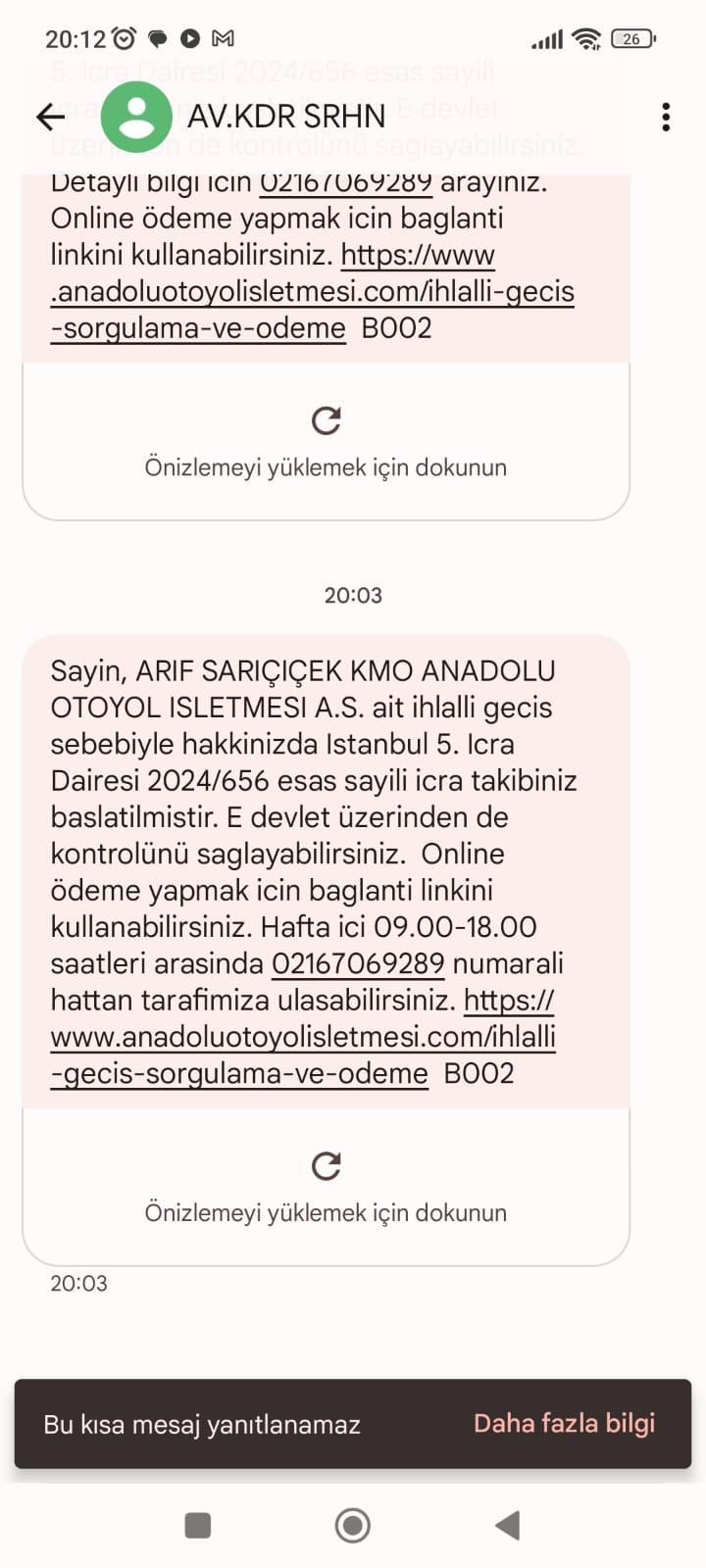Tap the 20:03 timestamp above the message
The width and height of the screenshot is (706, 1568).
(x=353, y=594)
